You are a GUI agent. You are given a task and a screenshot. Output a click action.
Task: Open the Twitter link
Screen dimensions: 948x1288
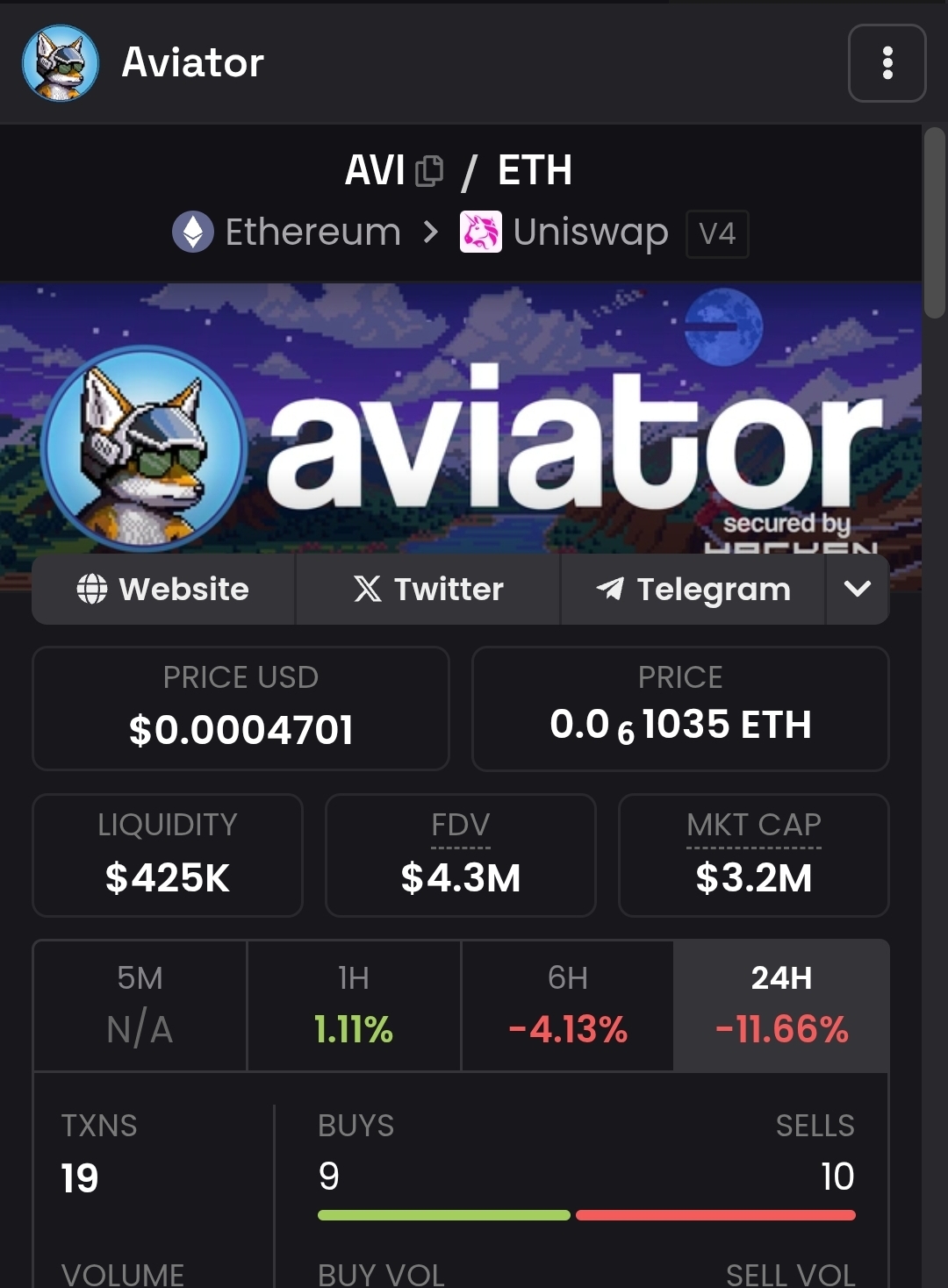(x=428, y=589)
